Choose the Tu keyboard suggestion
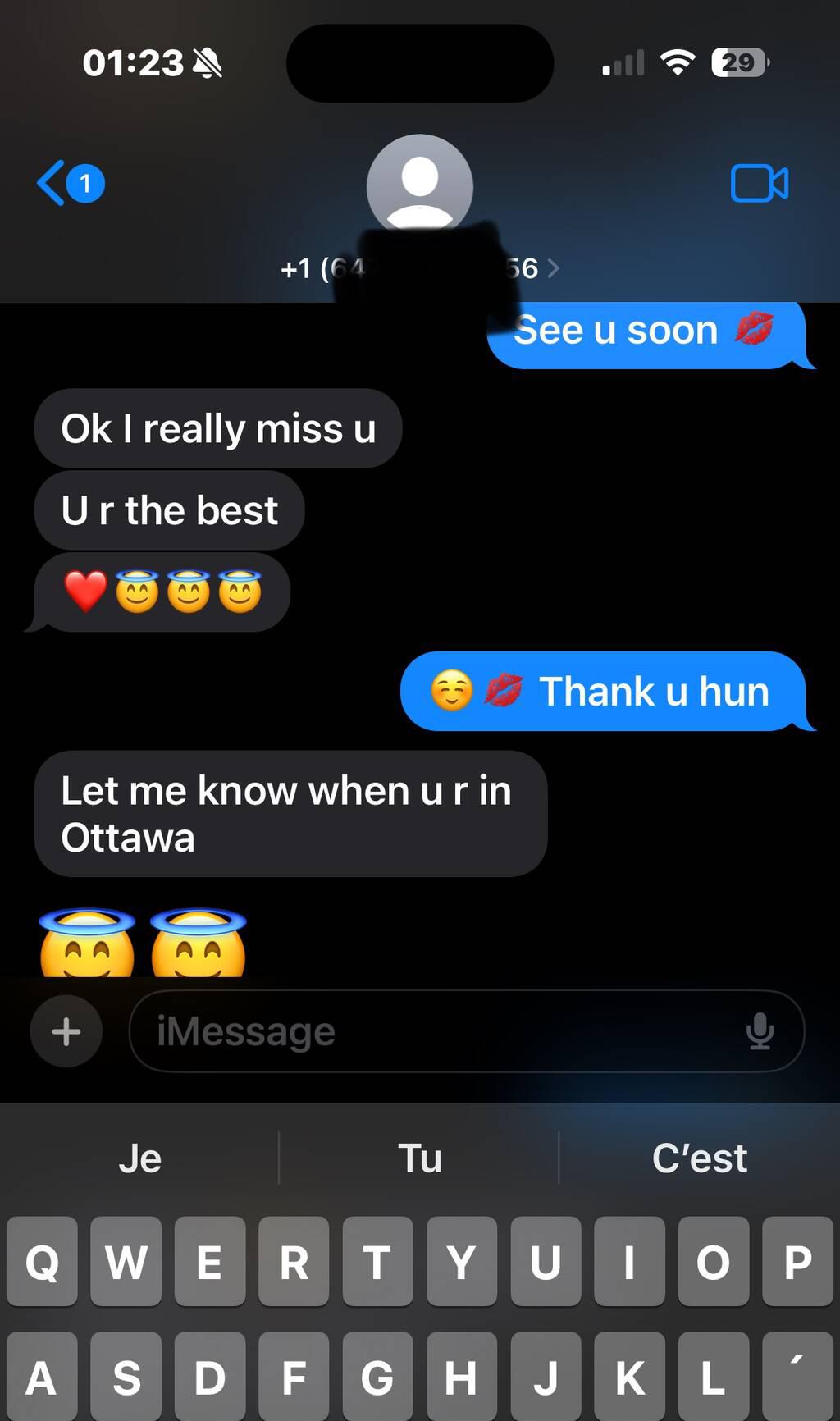Screen dimensions: 840x1421 419,1158
